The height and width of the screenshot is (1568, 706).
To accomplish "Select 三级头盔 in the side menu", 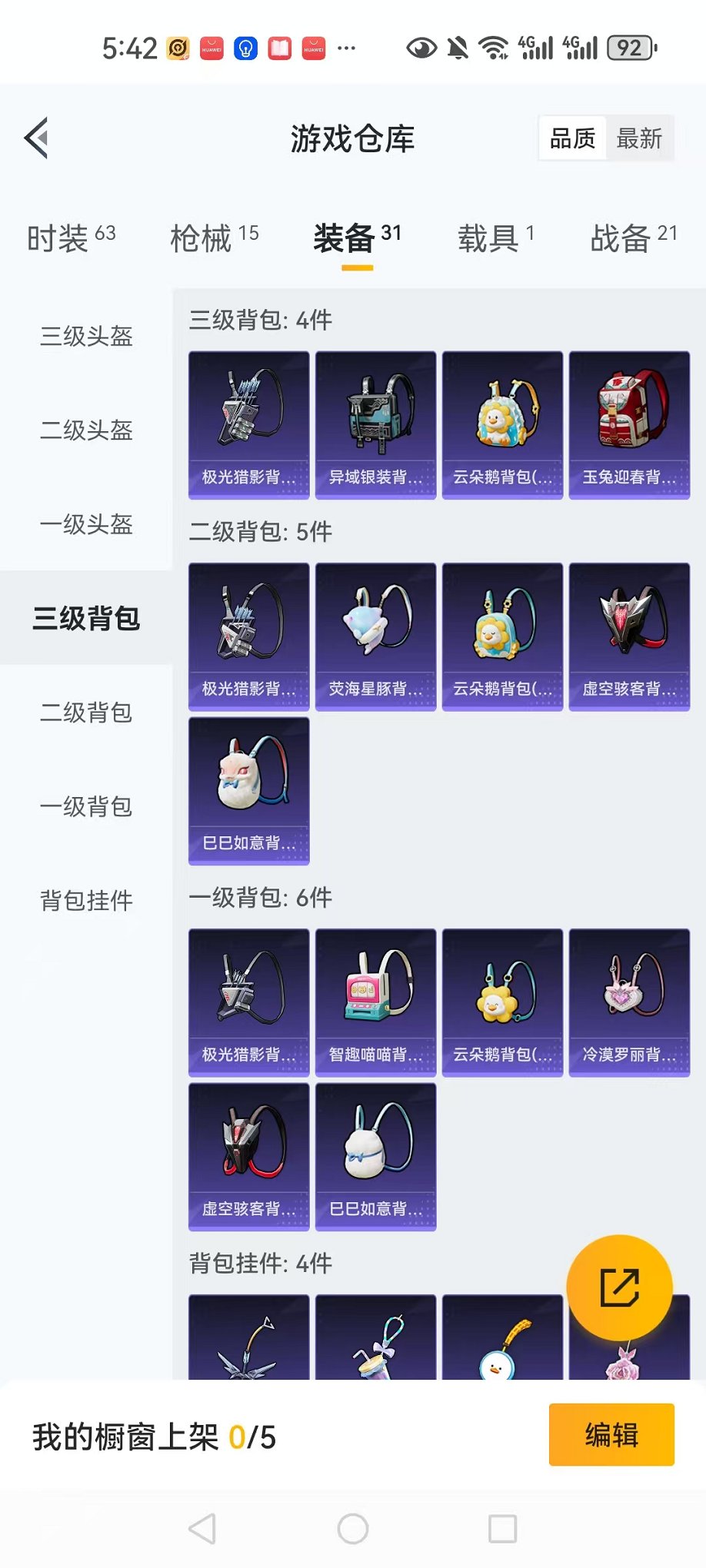I will [86, 336].
